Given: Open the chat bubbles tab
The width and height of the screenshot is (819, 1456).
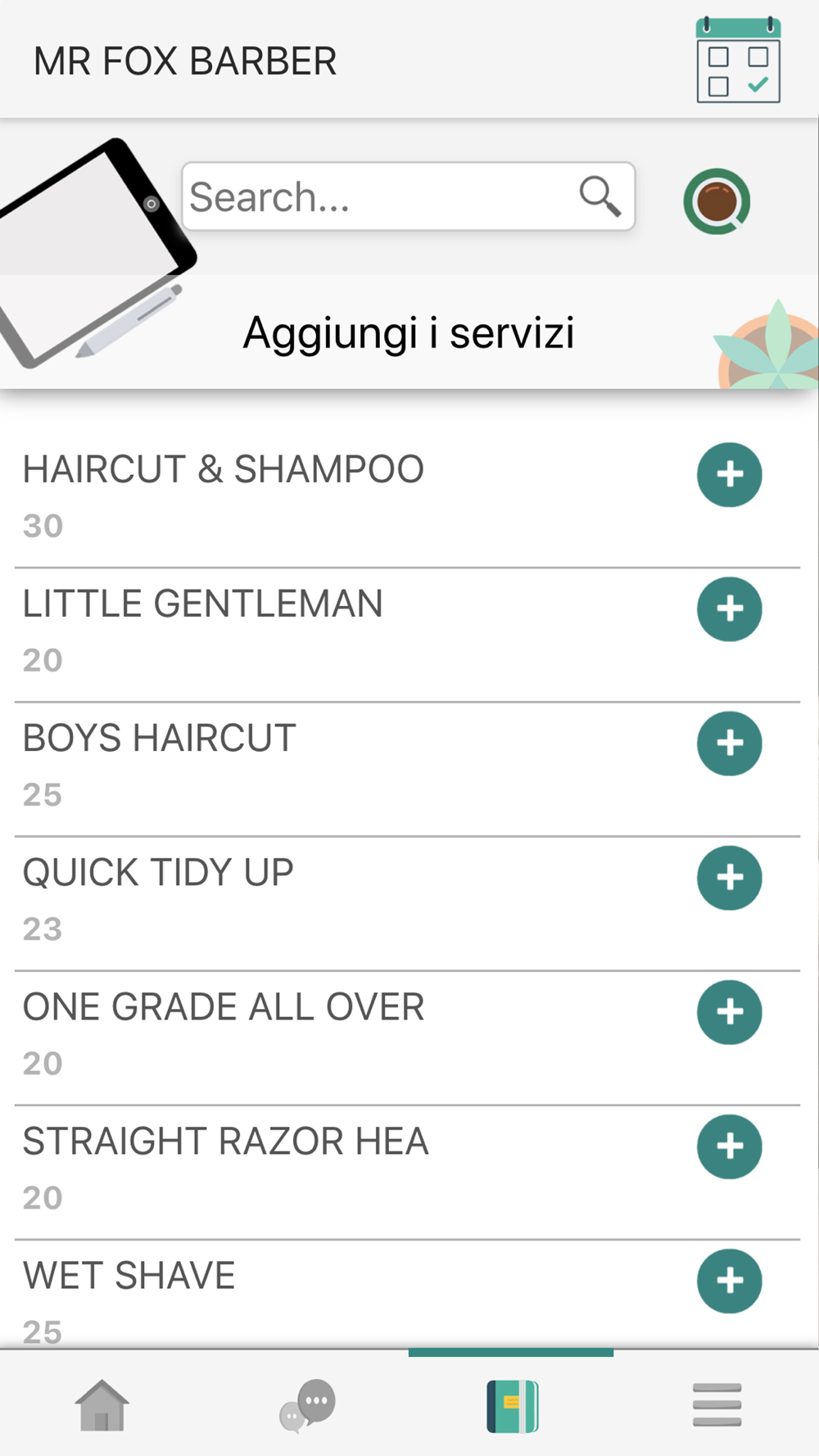Looking at the screenshot, I should (307, 1405).
